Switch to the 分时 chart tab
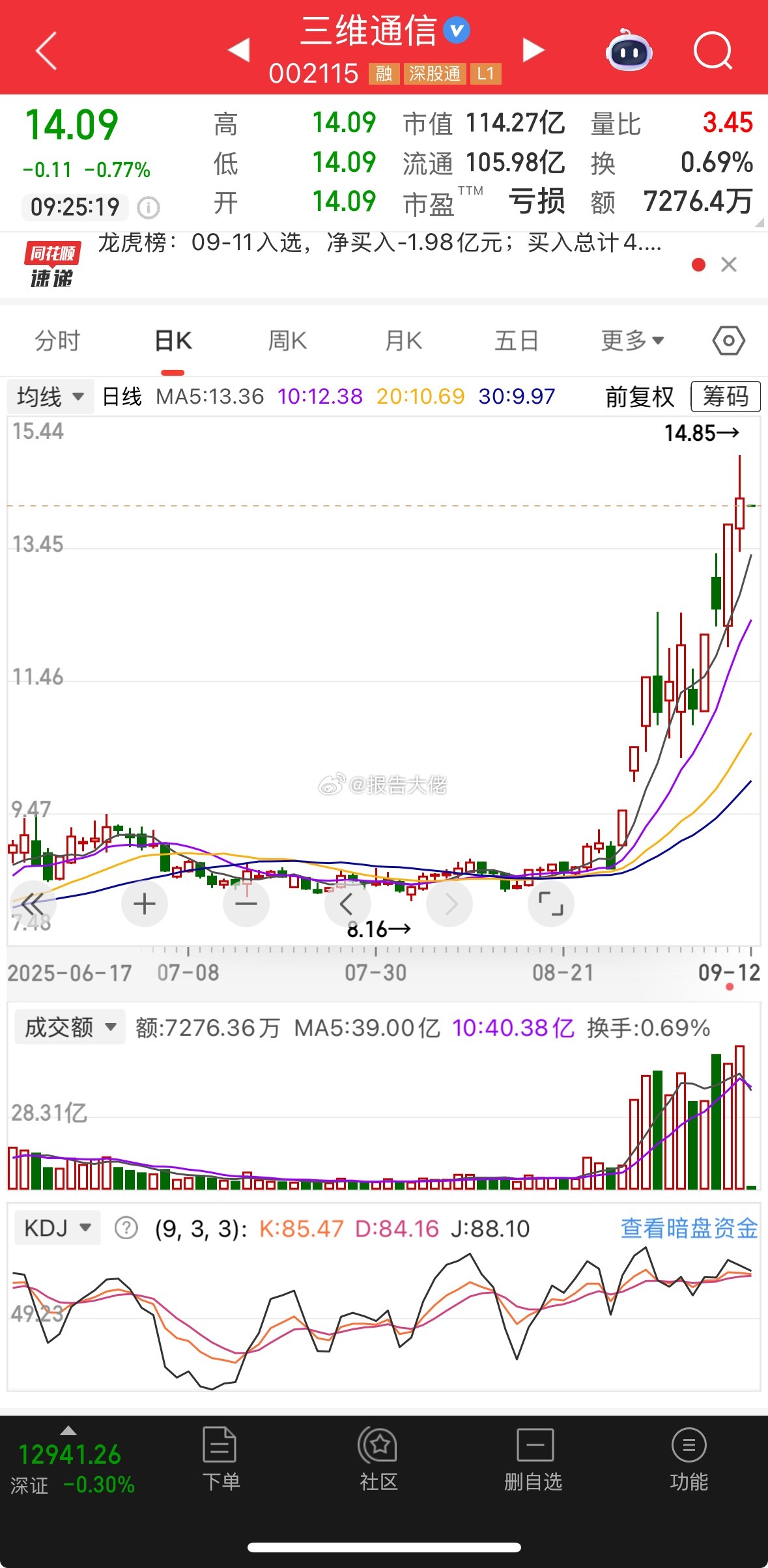Image resolution: width=768 pixels, height=1568 pixels. pyautogui.click(x=57, y=341)
